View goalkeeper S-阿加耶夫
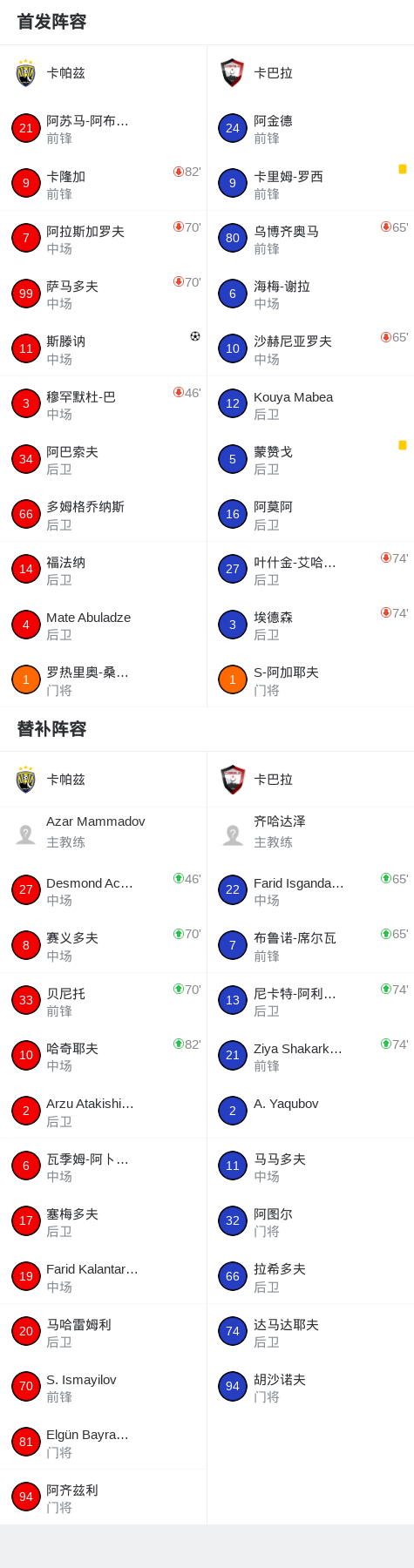This screenshot has height=1568, width=414. (x=310, y=679)
